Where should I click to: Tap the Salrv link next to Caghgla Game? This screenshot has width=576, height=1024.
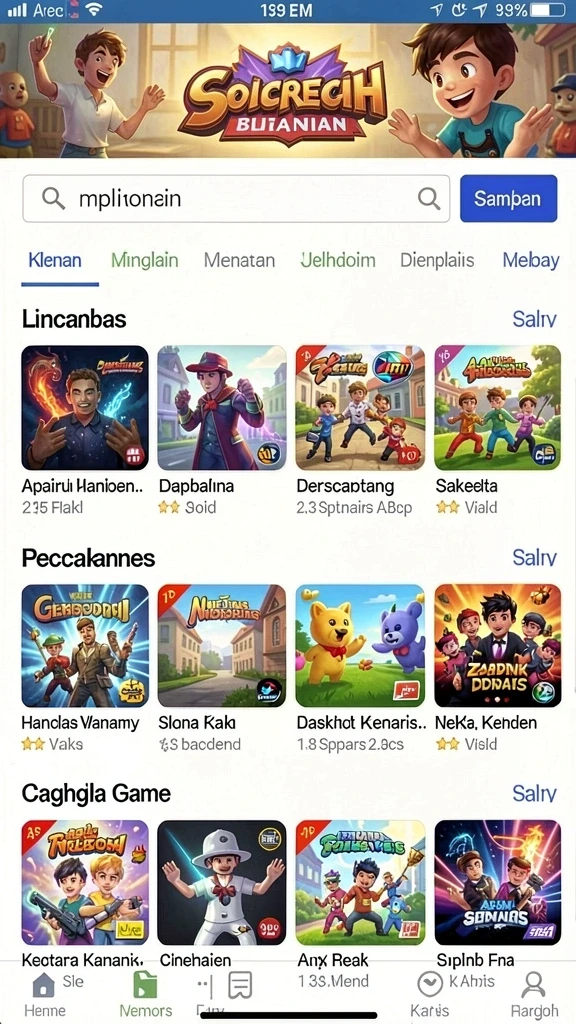tap(534, 793)
